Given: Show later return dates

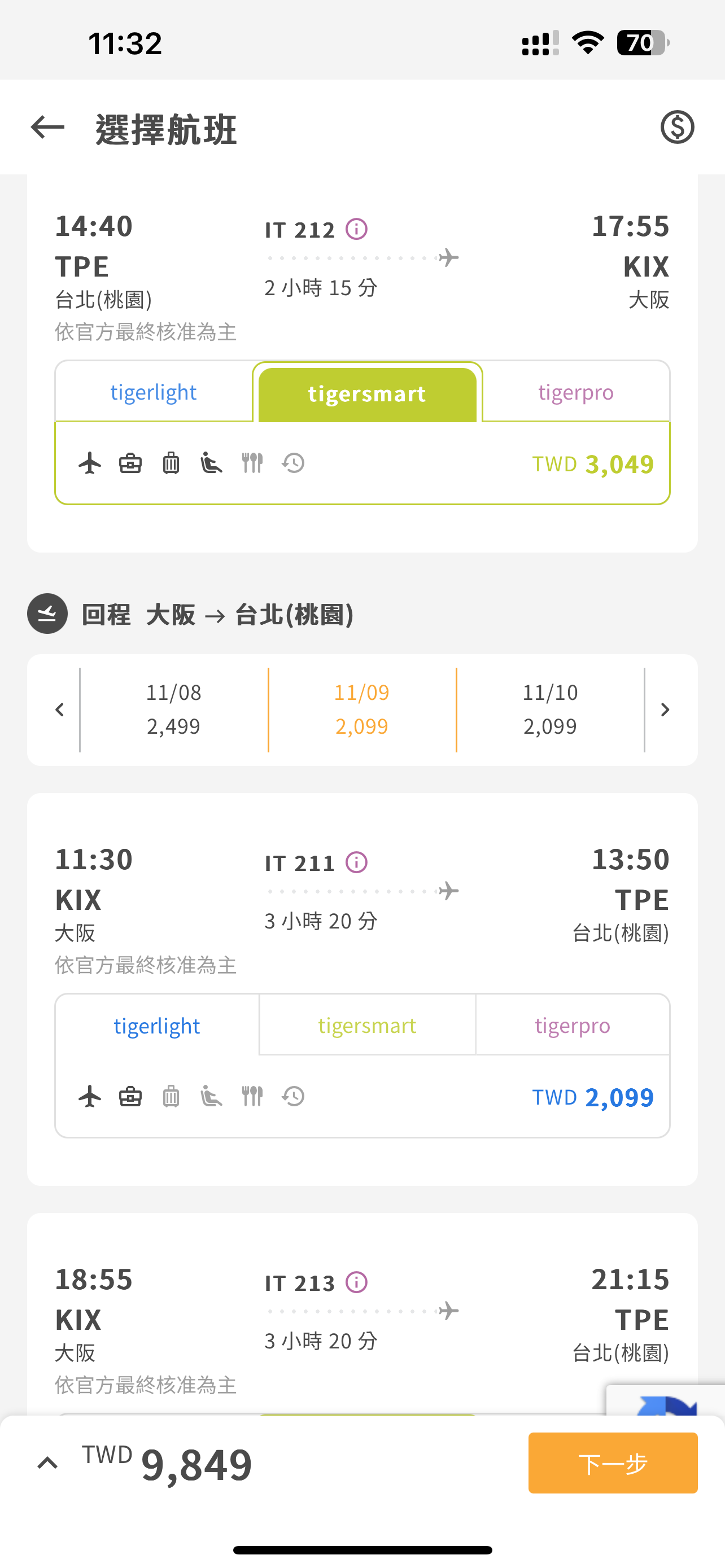Looking at the screenshot, I should [665, 709].
